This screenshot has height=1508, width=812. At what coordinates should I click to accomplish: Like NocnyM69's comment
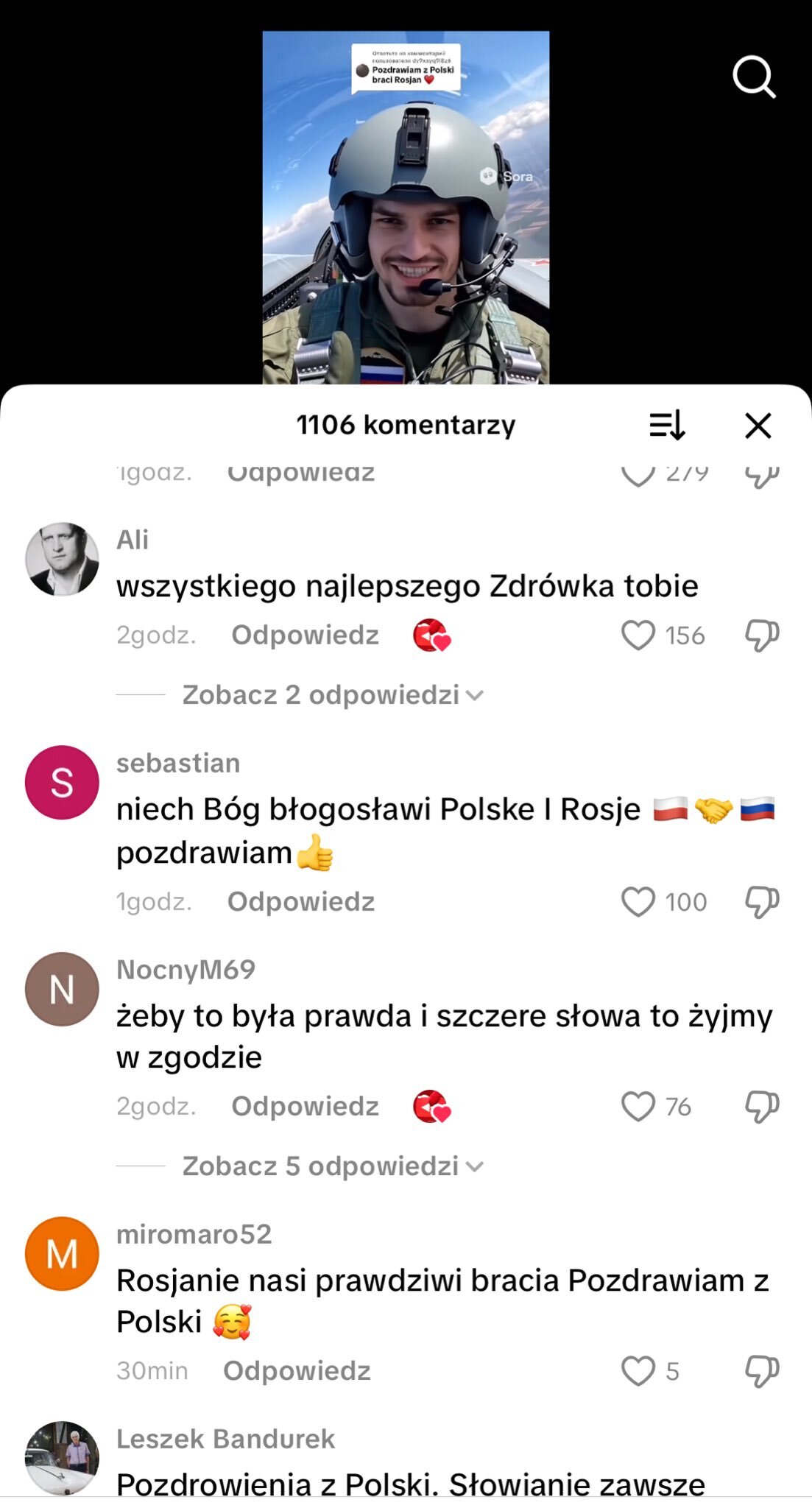click(638, 1107)
